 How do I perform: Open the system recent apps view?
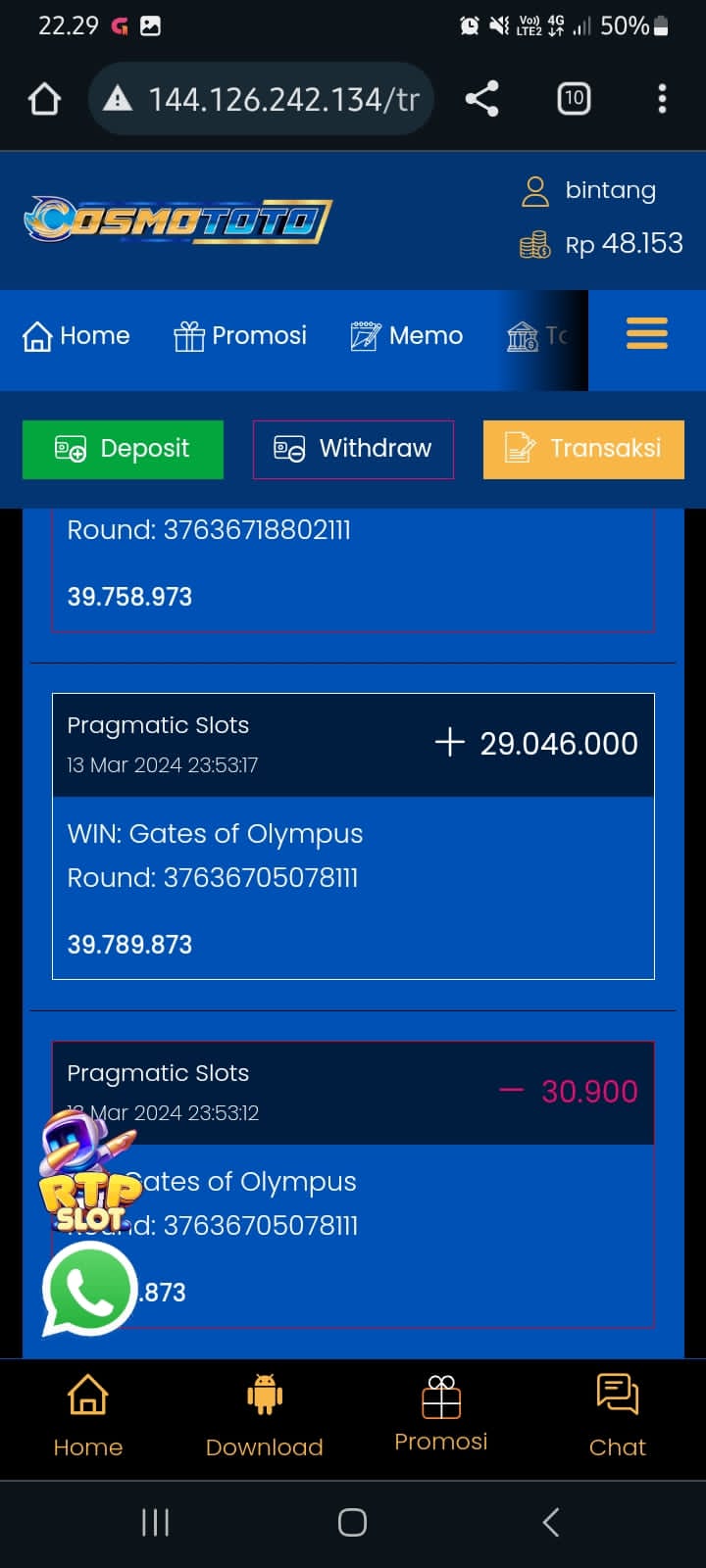pyautogui.click(x=155, y=1522)
